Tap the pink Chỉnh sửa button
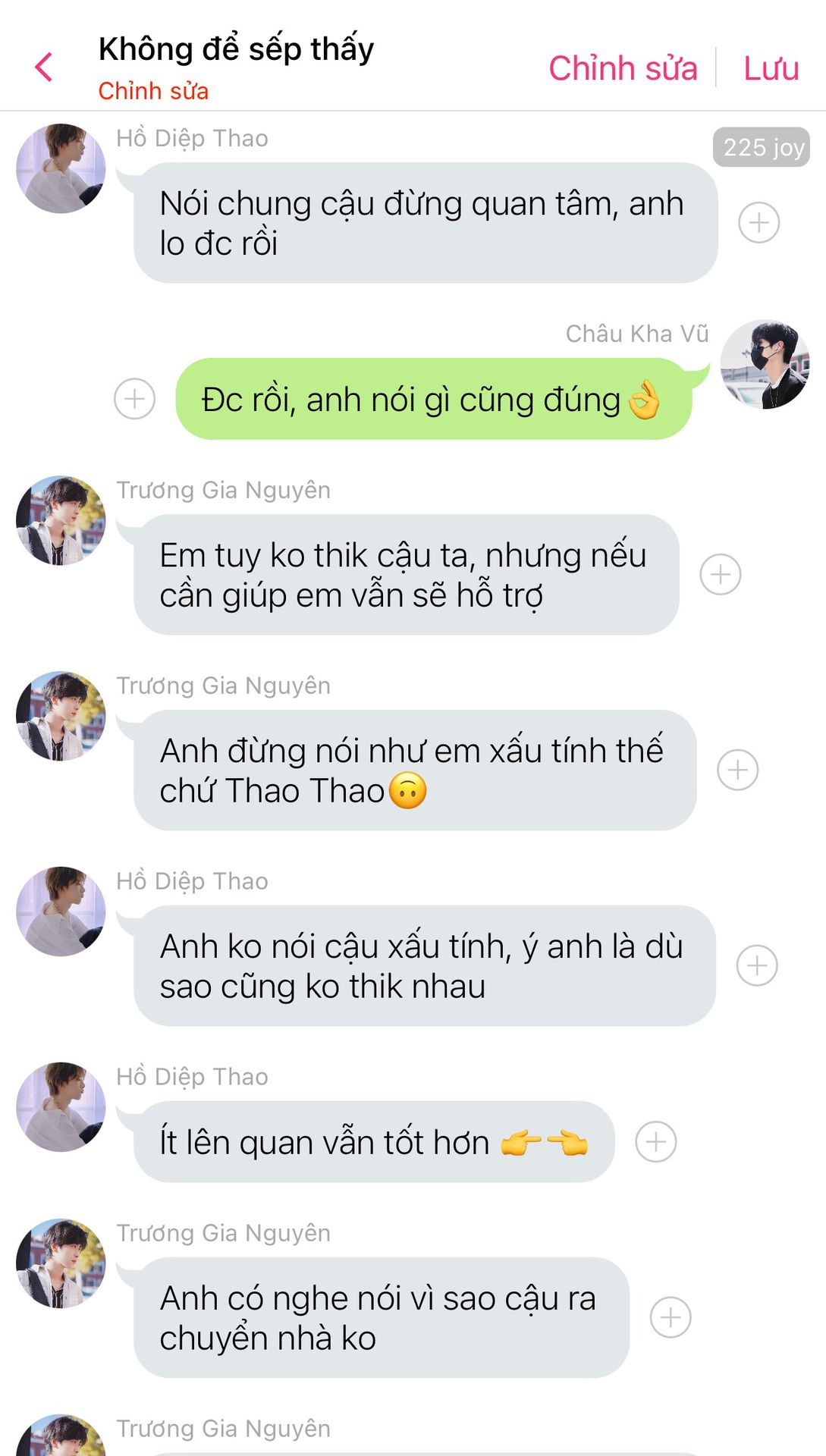Viewport: 826px width, 1456px height. pos(623,68)
